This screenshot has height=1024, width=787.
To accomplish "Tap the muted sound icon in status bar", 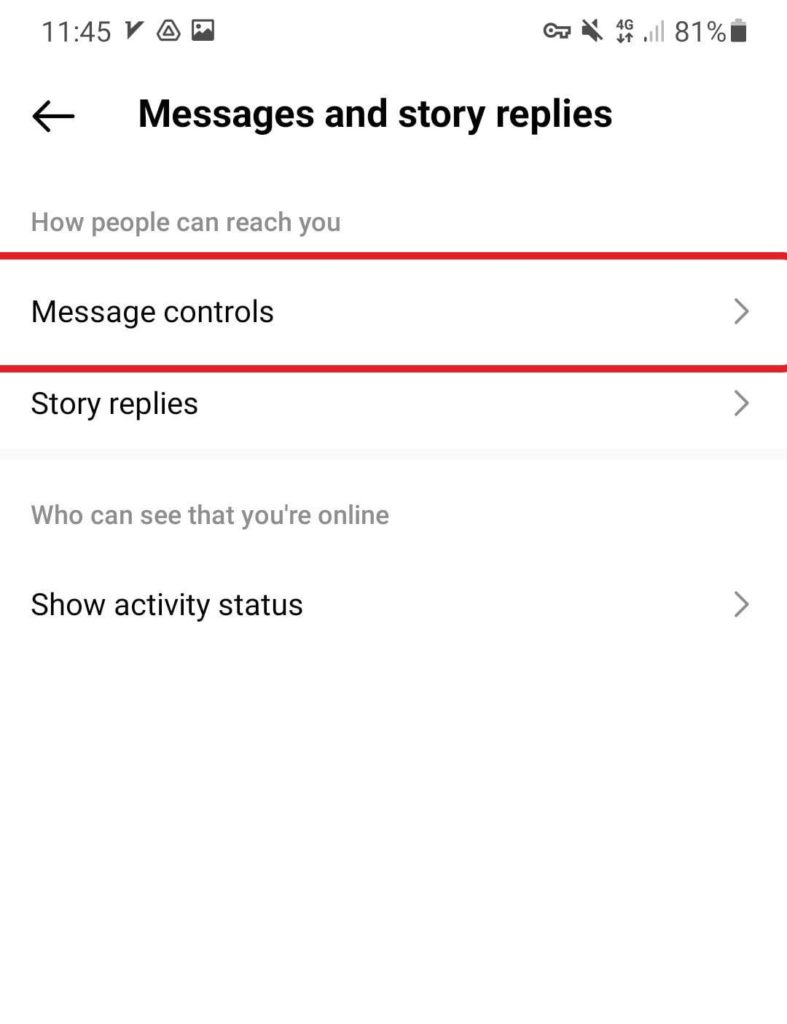I will coord(592,31).
